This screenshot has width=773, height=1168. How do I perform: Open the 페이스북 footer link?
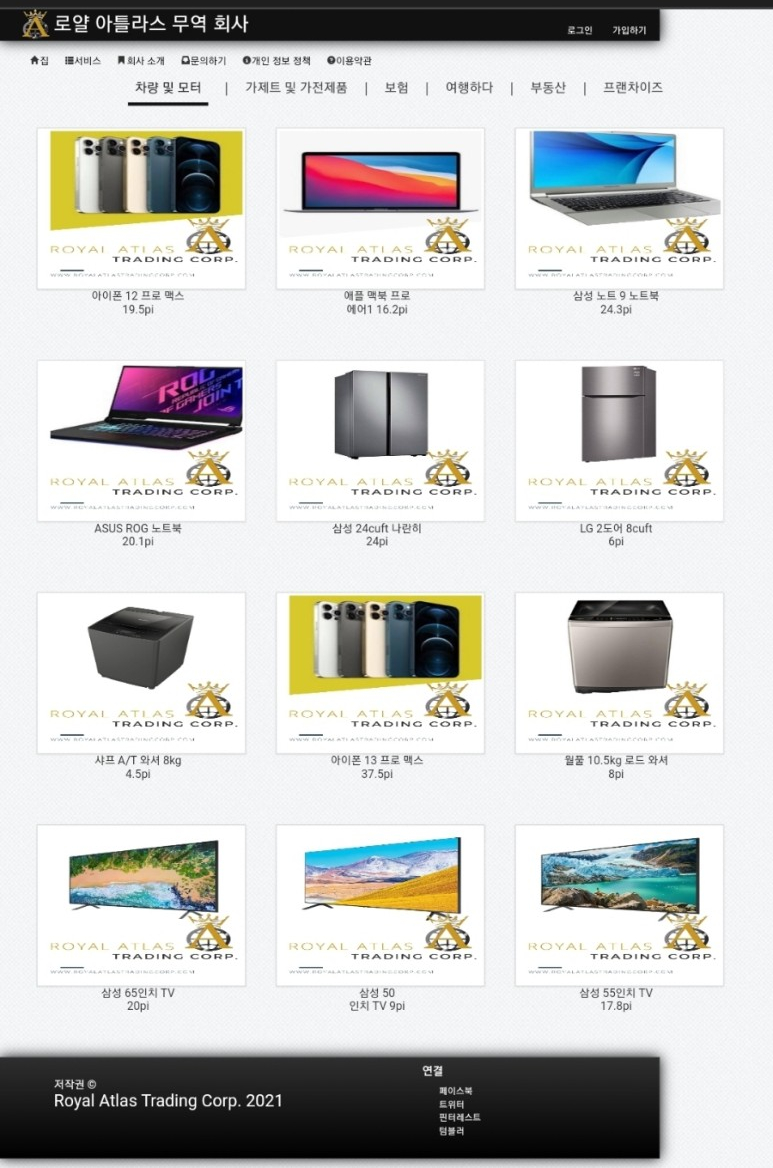pos(455,1091)
